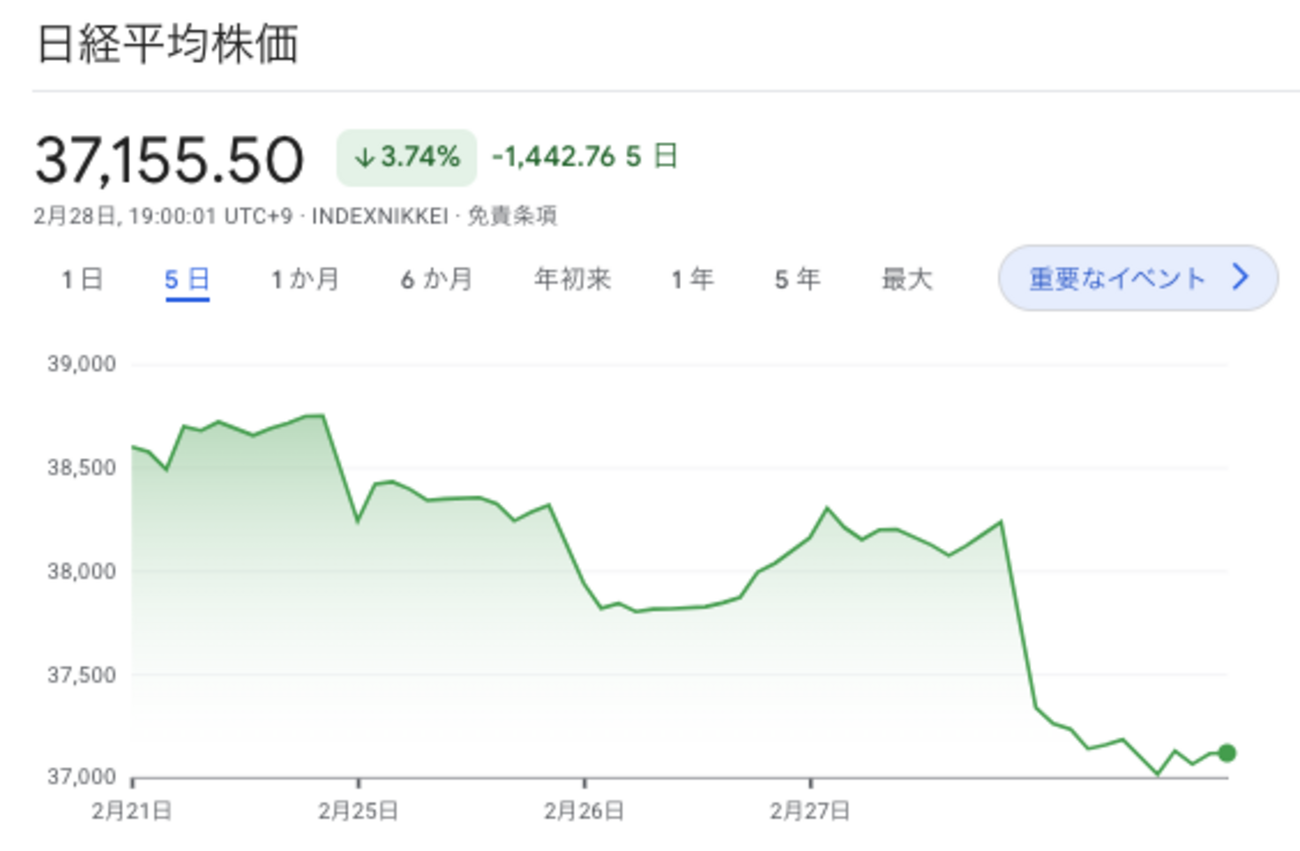Screen dimensions: 1300x851
Task: Switch to the 1日 range tab
Action: [x=82, y=279]
